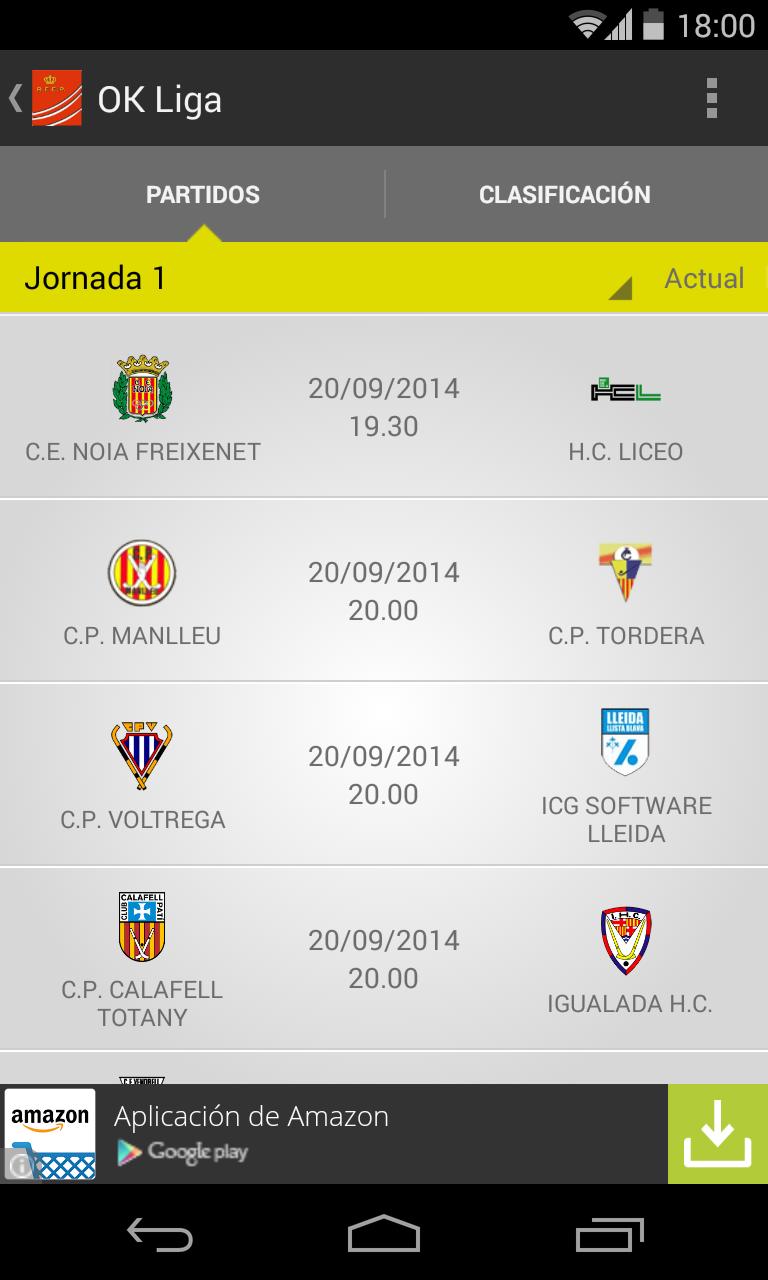The image size is (768, 1280).
Task: View the C.P. Voltrega vs ICG Software Lleida match
Action: click(x=384, y=775)
